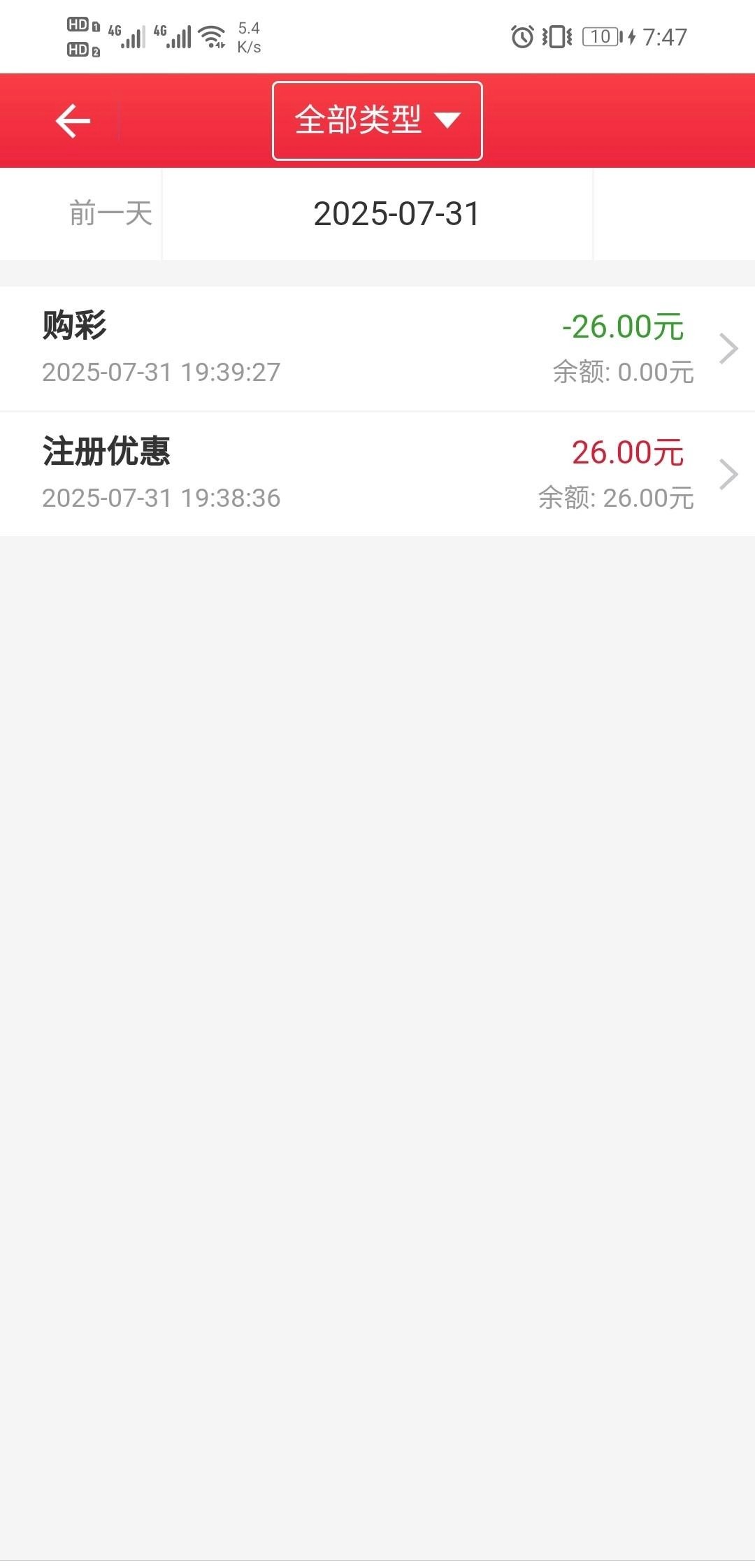
Task: Go to the previous day with 前一天
Action: coord(110,214)
